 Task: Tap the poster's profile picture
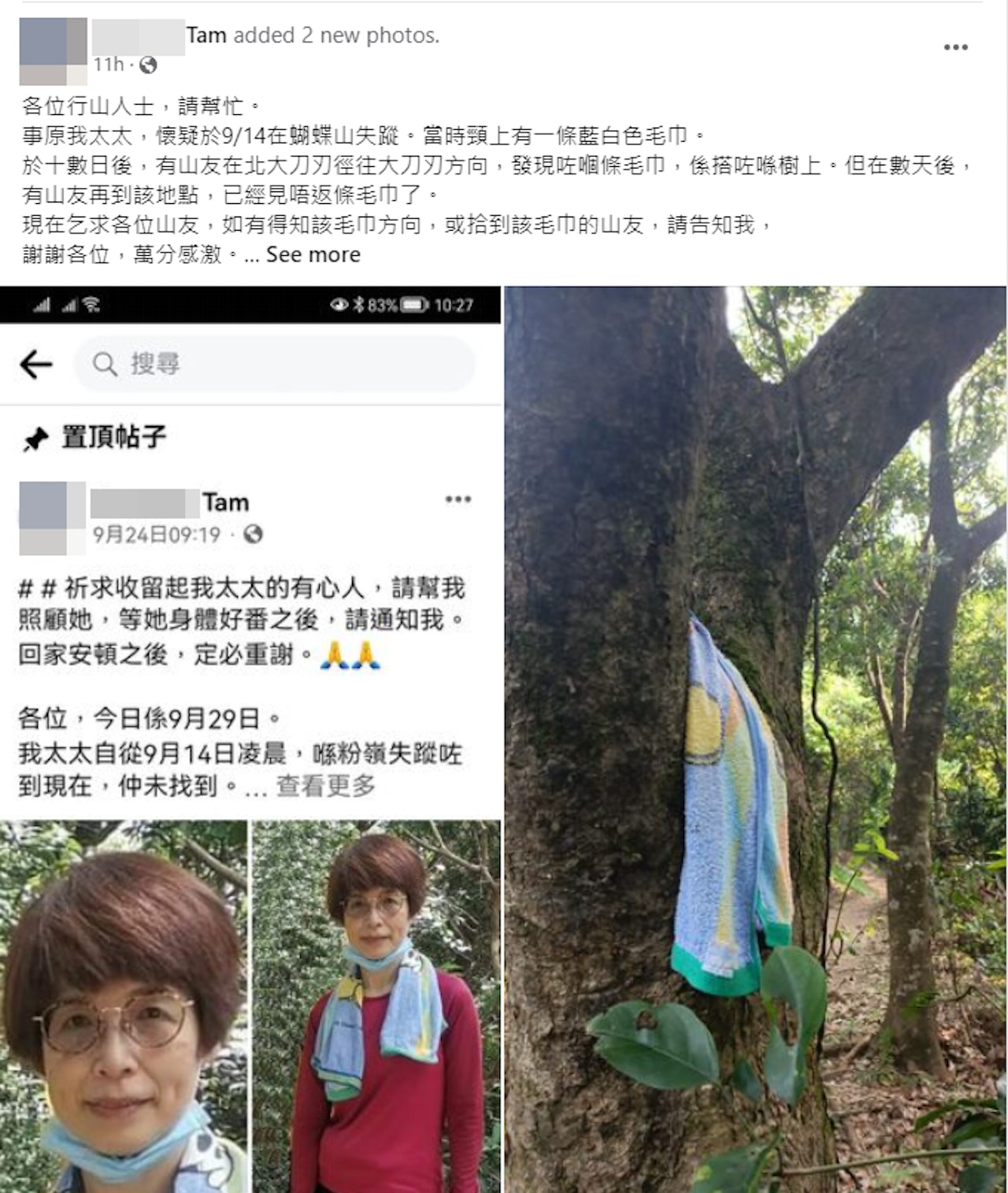[x=53, y=51]
